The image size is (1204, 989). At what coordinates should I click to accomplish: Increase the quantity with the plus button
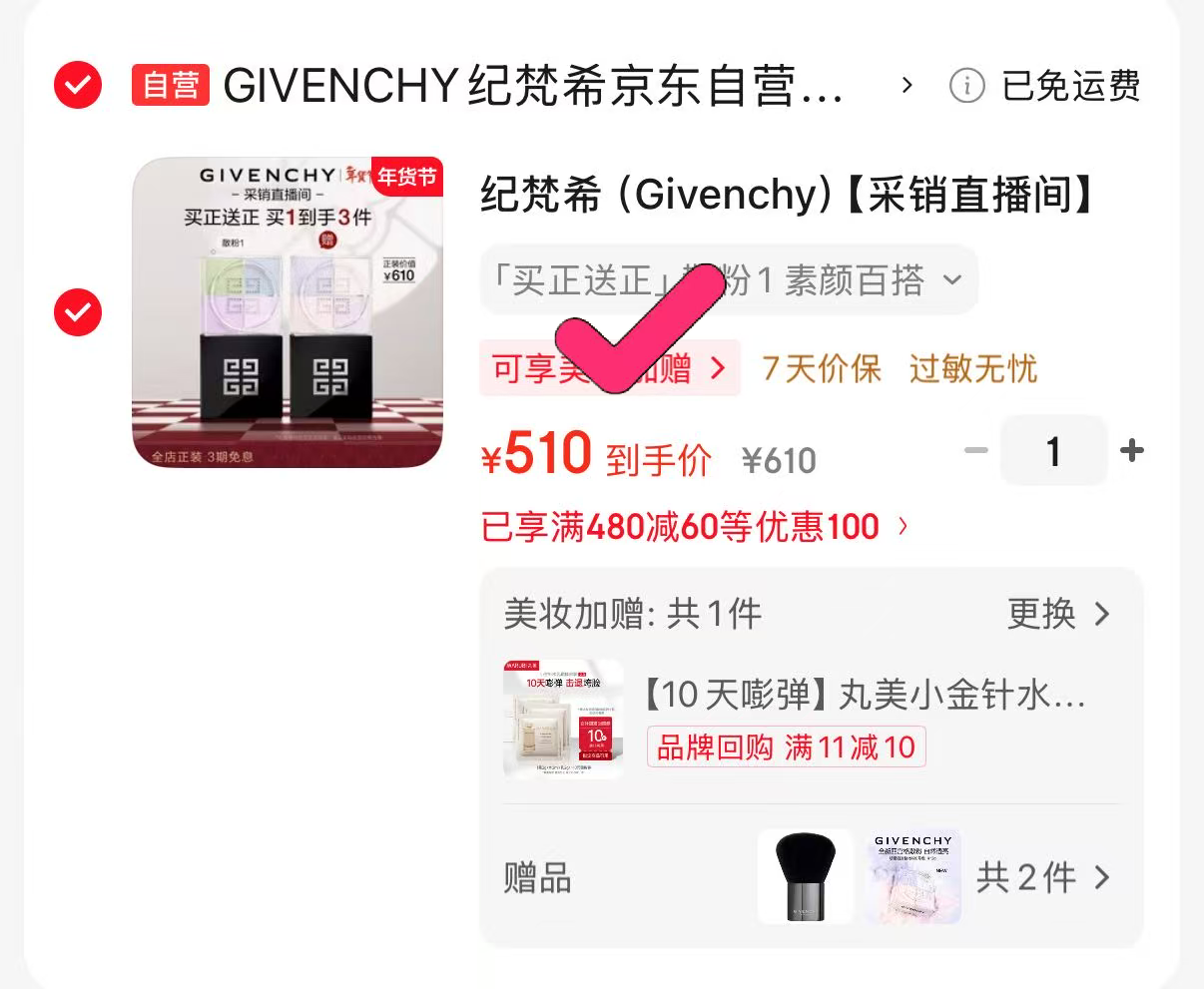pyautogui.click(x=1132, y=451)
